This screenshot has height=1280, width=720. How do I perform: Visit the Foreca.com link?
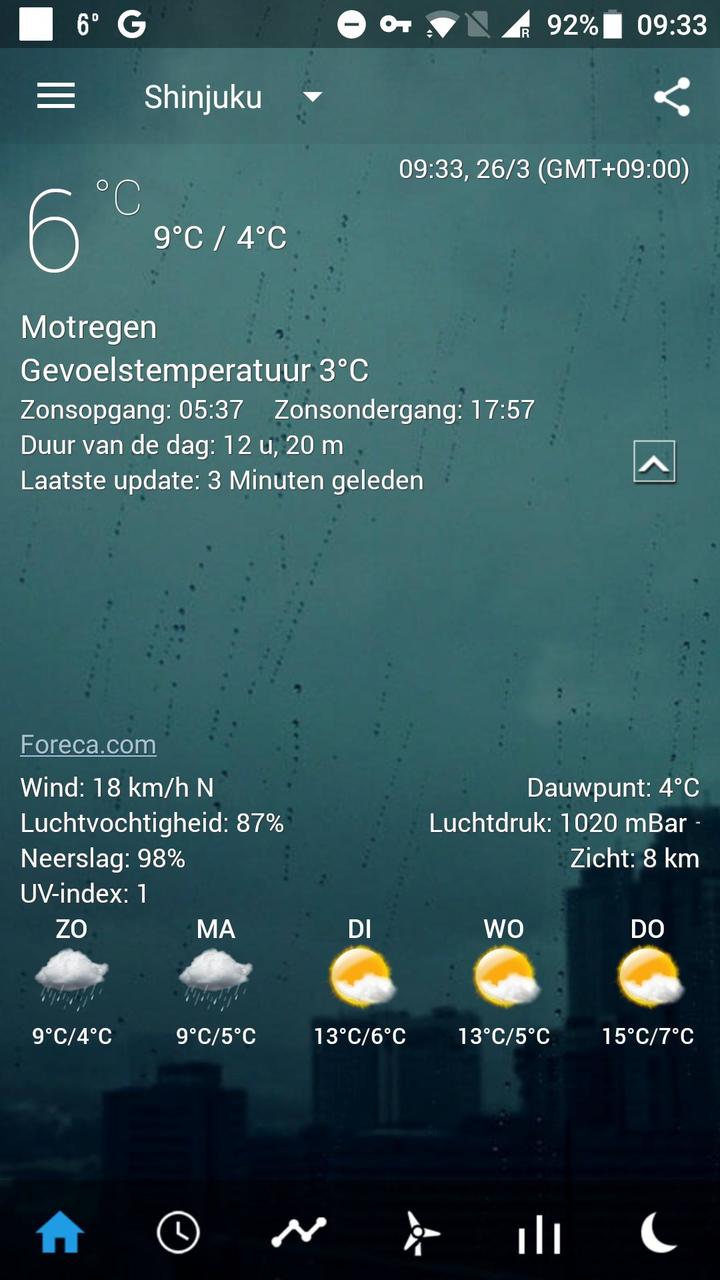coord(88,745)
